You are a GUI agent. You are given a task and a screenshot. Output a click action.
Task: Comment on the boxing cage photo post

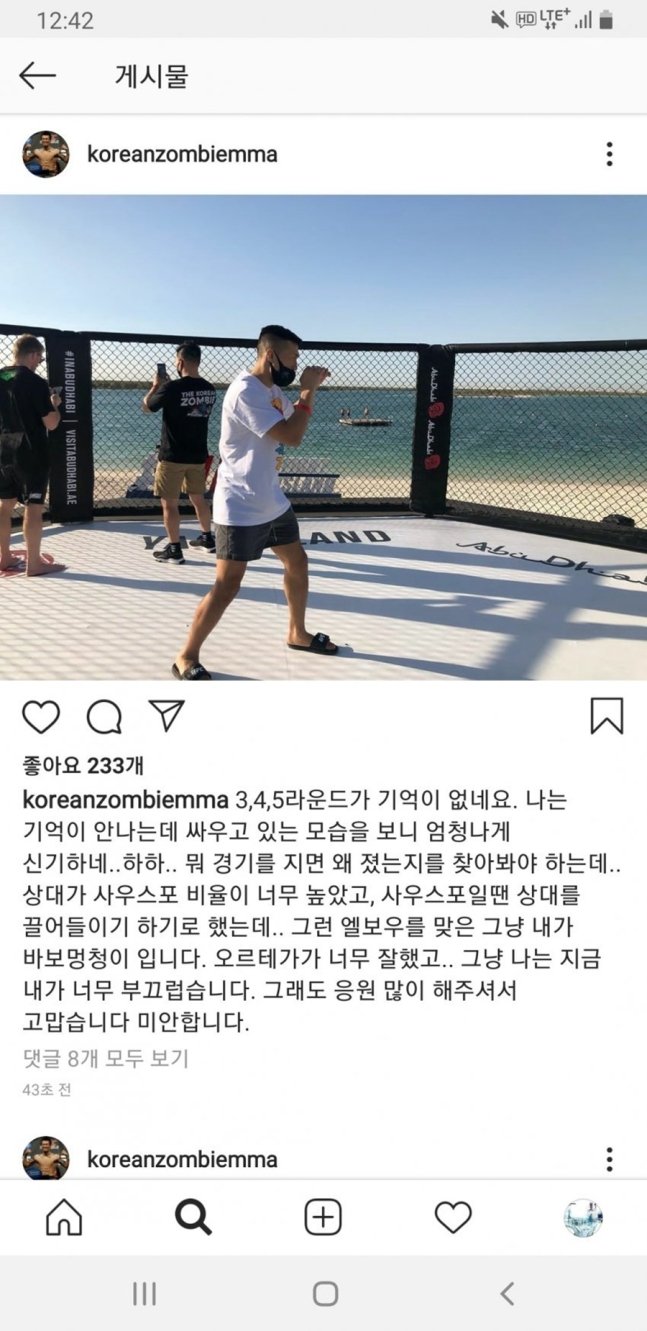[104, 716]
